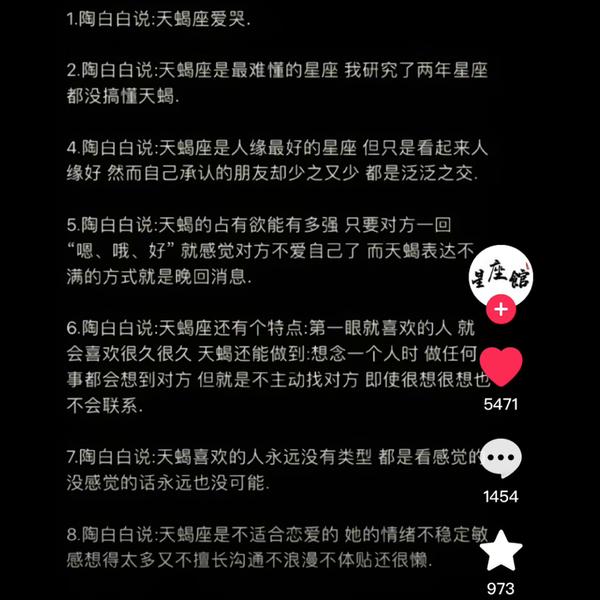This screenshot has height=600, width=600.
Task: Open the 星座馆 creator profile avatar
Action: point(501,274)
